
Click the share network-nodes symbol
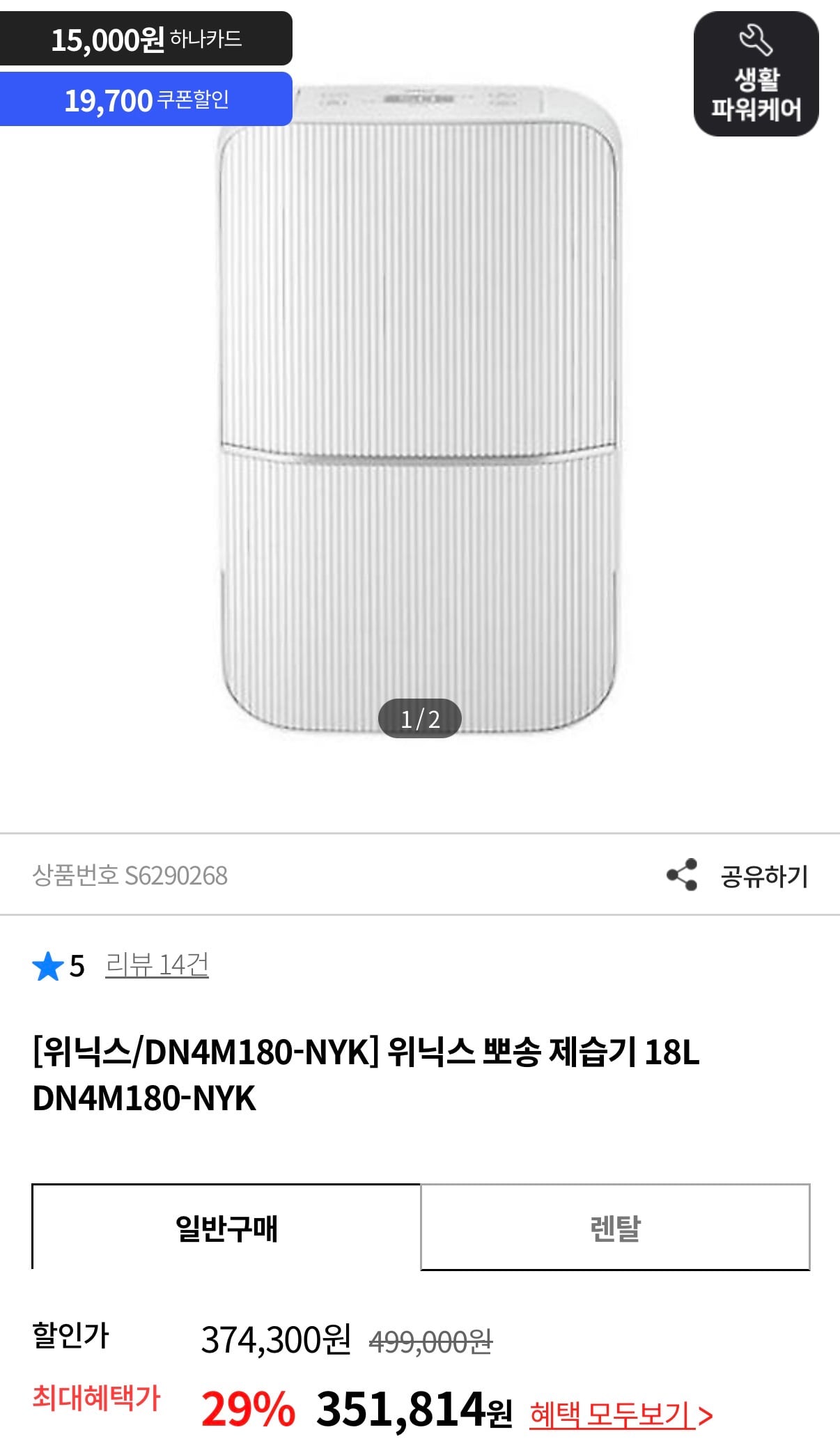tap(680, 876)
